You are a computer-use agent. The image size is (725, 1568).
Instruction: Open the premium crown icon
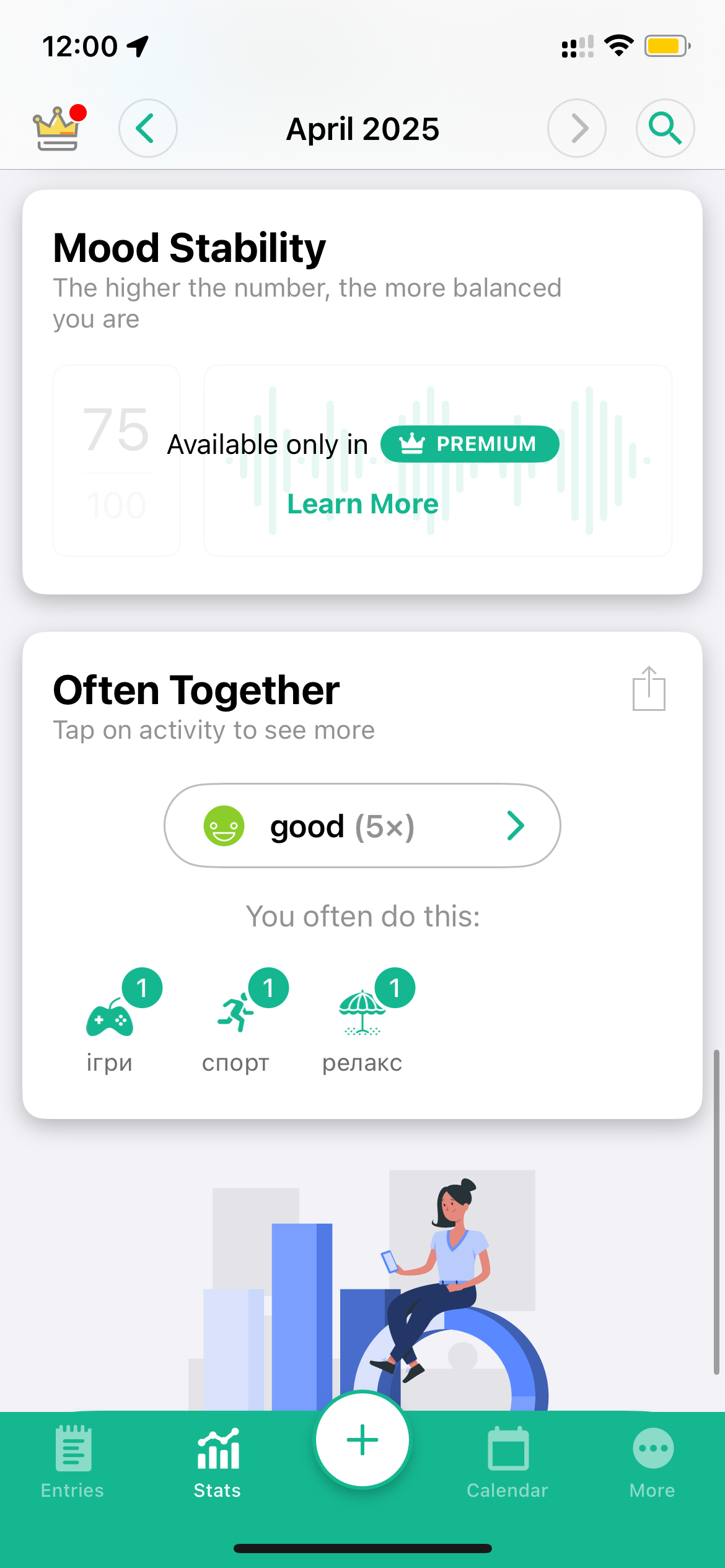pyautogui.click(x=58, y=128)
